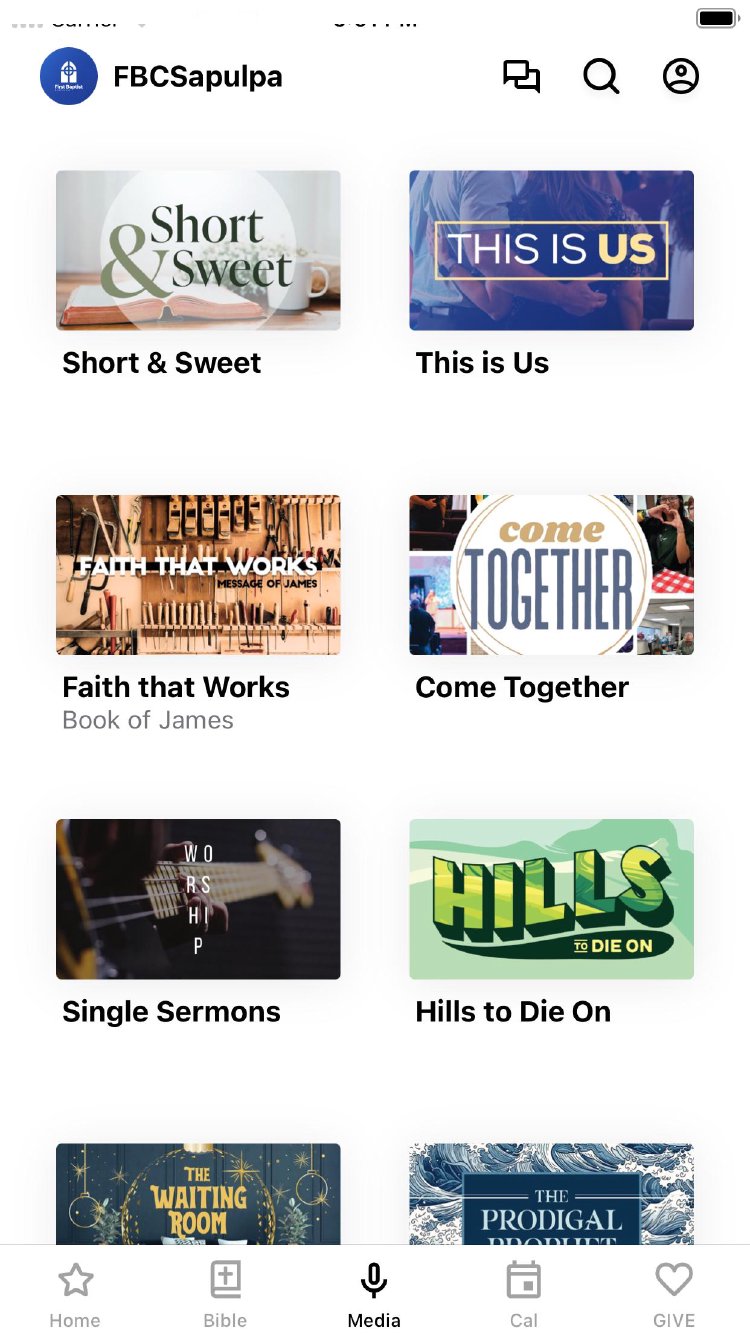View The Prodigal Prophet series
Screen dimensions: 750x1334
click(551, 1194)
